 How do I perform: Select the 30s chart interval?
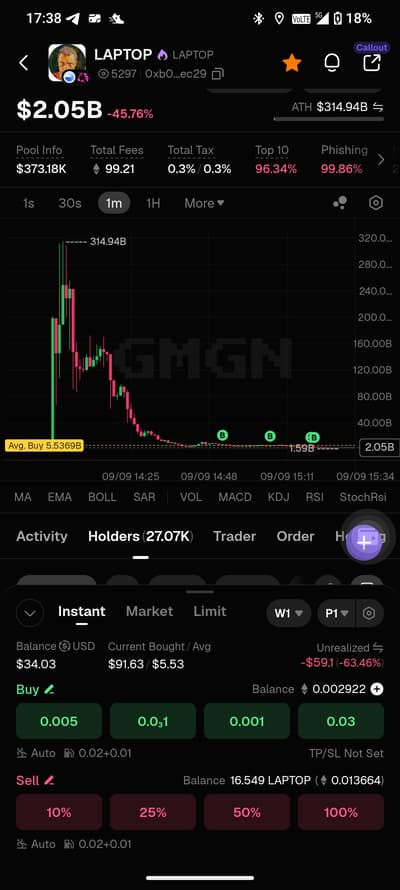70,203
